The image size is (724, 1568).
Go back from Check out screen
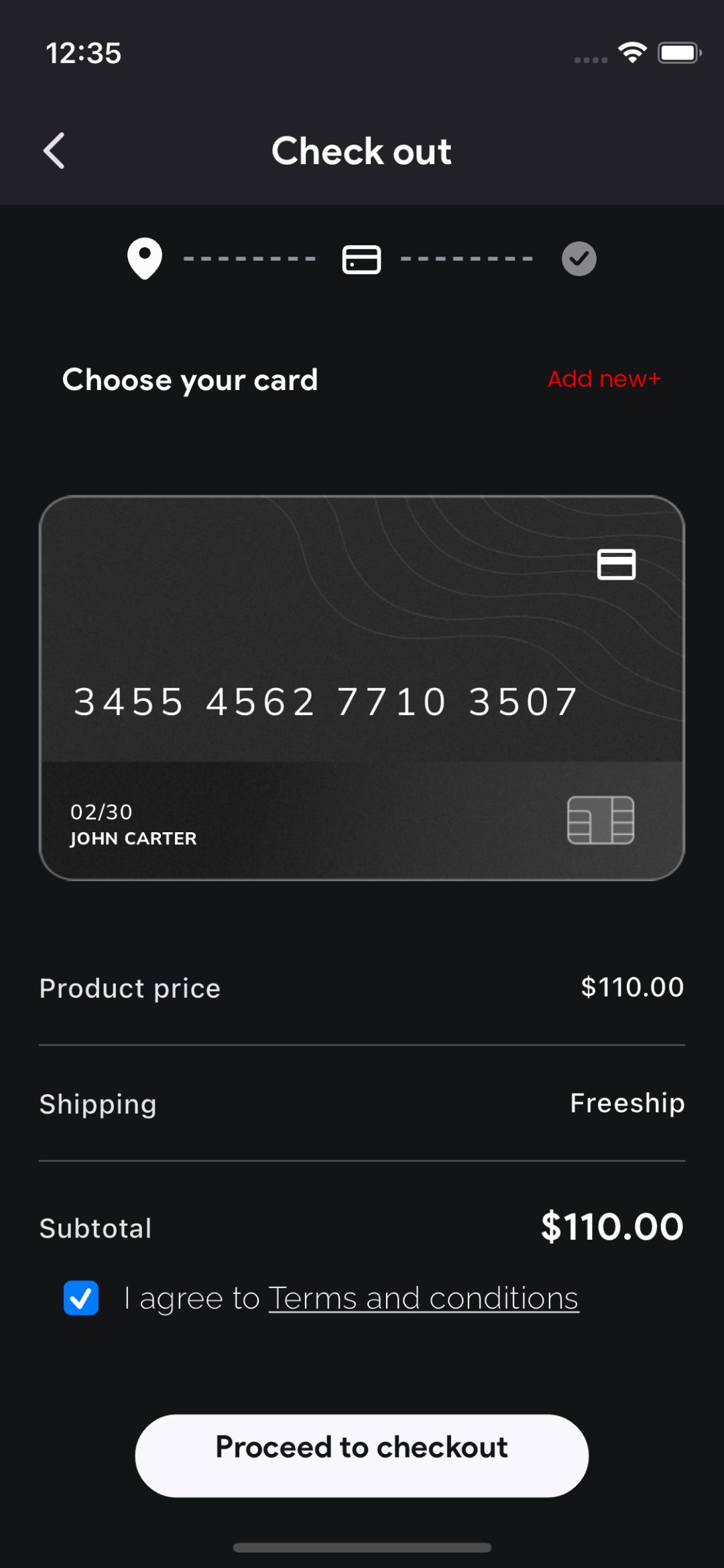pos(54,151)
